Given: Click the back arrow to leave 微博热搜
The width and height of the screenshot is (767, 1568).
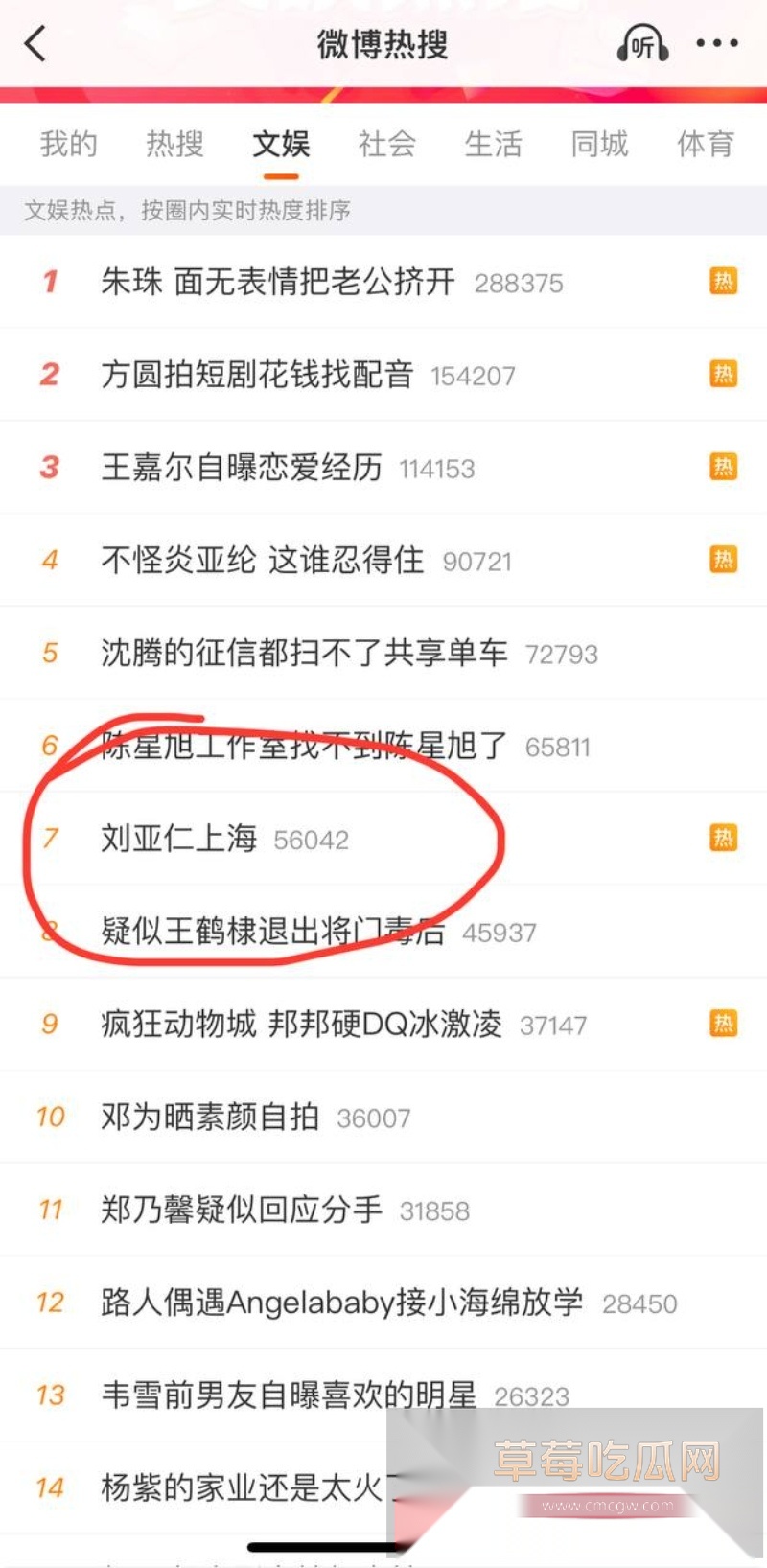Looking at the screenshot, I should tap(35, 44).
